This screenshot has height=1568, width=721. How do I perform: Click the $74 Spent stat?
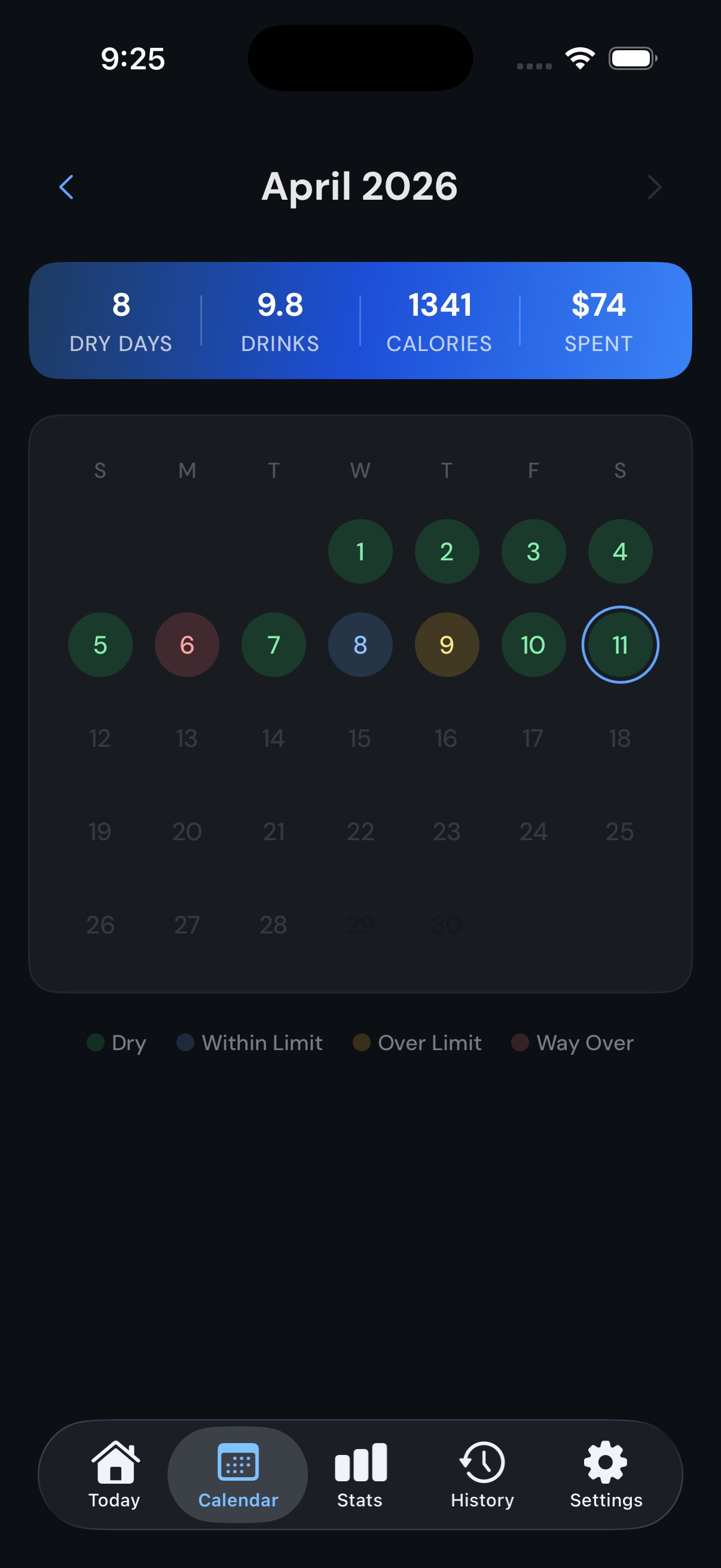[x=598, y=321]
